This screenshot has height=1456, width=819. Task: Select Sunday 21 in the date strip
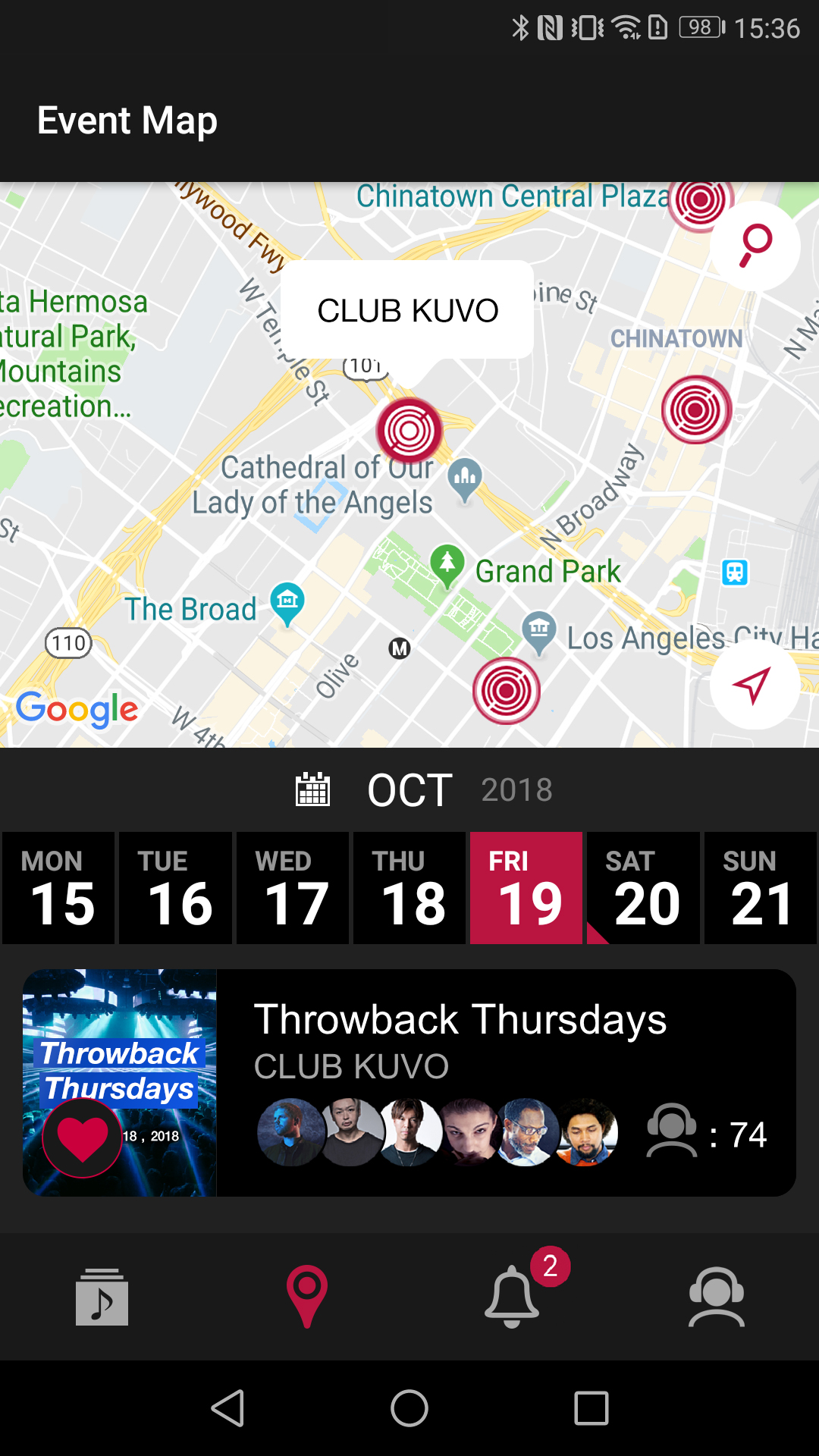(x=760, y=888)
